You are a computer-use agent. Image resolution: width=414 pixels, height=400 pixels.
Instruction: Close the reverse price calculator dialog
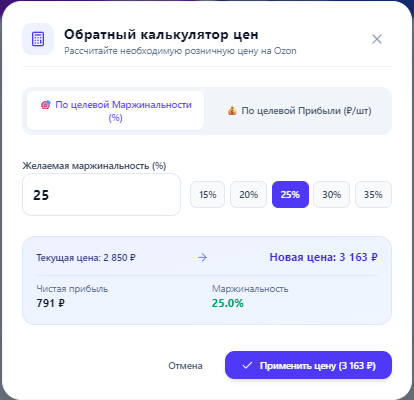point(377,39)
